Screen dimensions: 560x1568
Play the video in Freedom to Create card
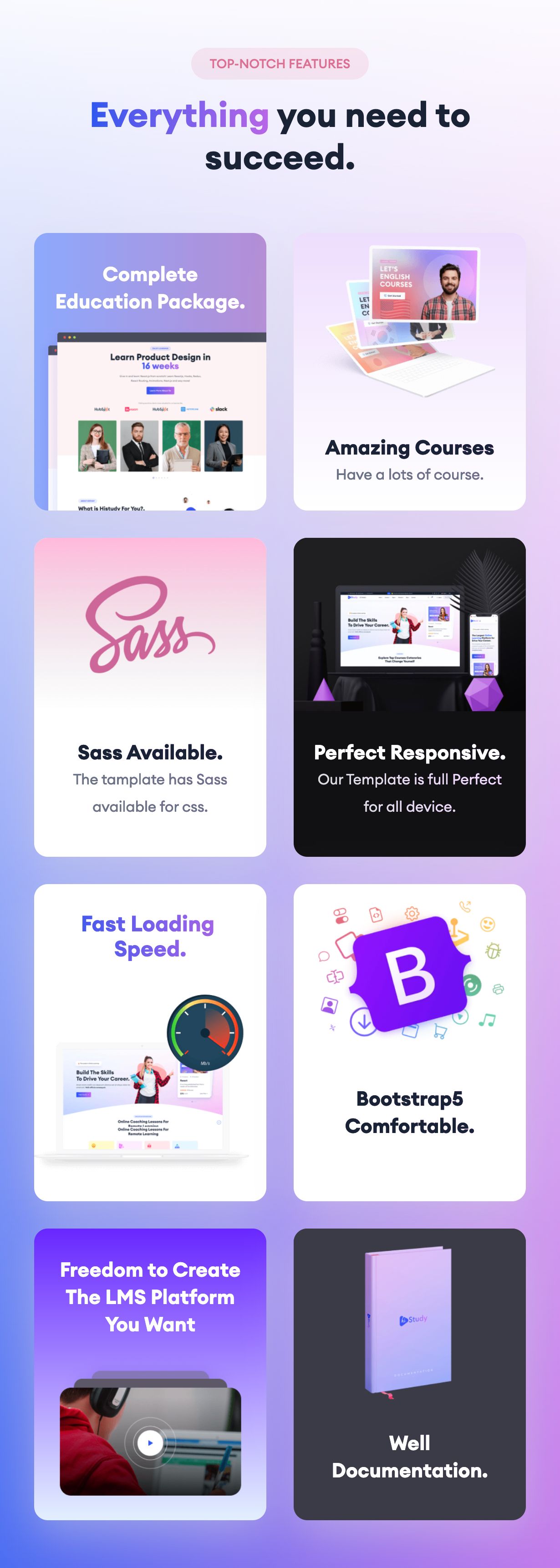(150, 1442)
